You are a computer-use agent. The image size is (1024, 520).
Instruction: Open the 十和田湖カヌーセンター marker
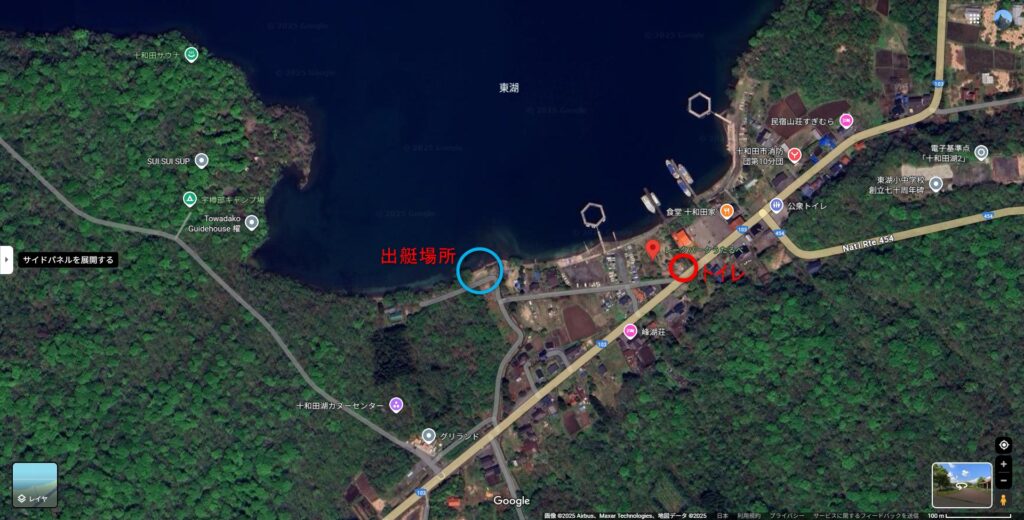point(396,405)
